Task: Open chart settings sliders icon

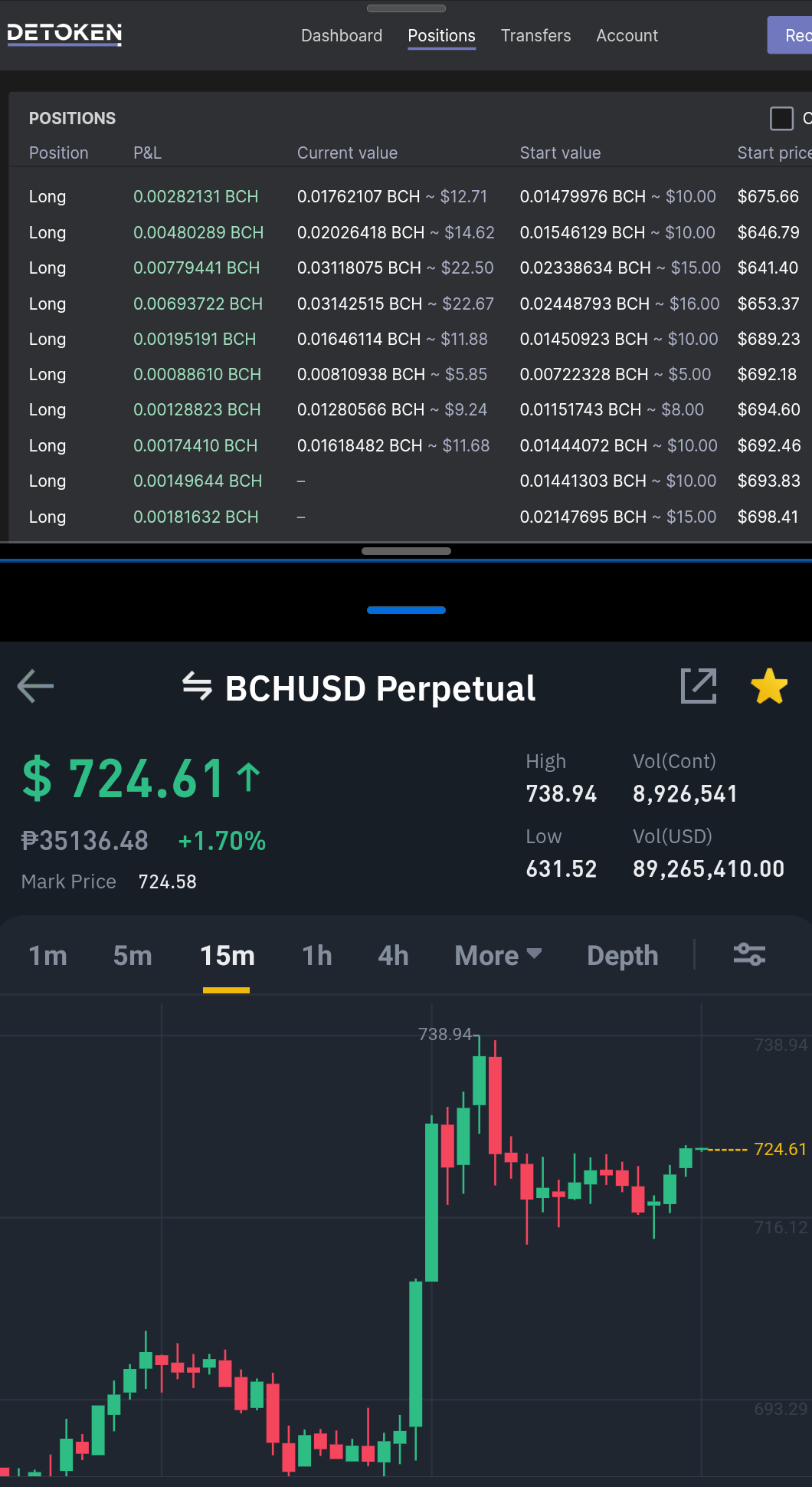Action: [749, 954]
